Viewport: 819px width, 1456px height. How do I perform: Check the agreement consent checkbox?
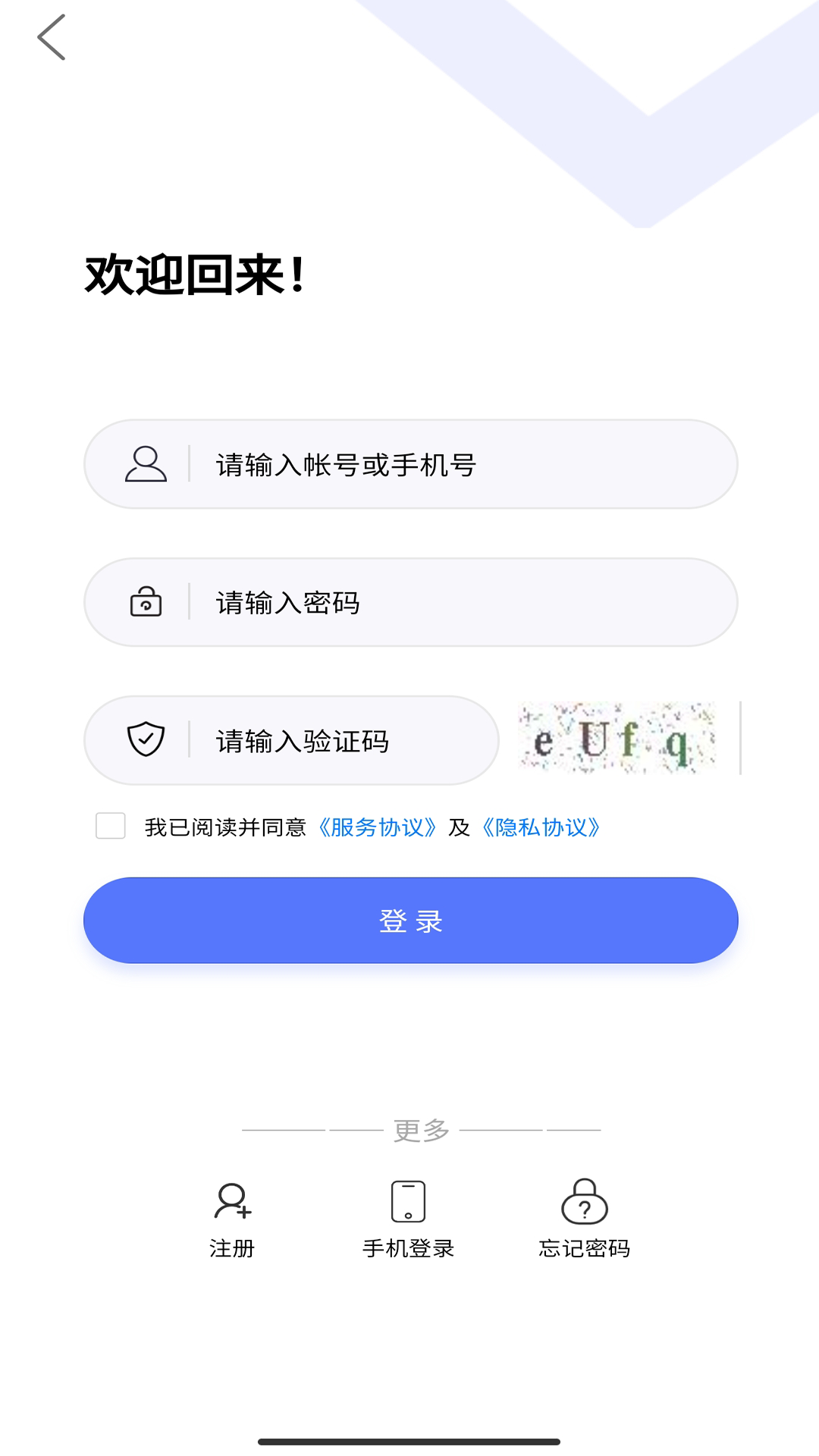pos(111,826)
